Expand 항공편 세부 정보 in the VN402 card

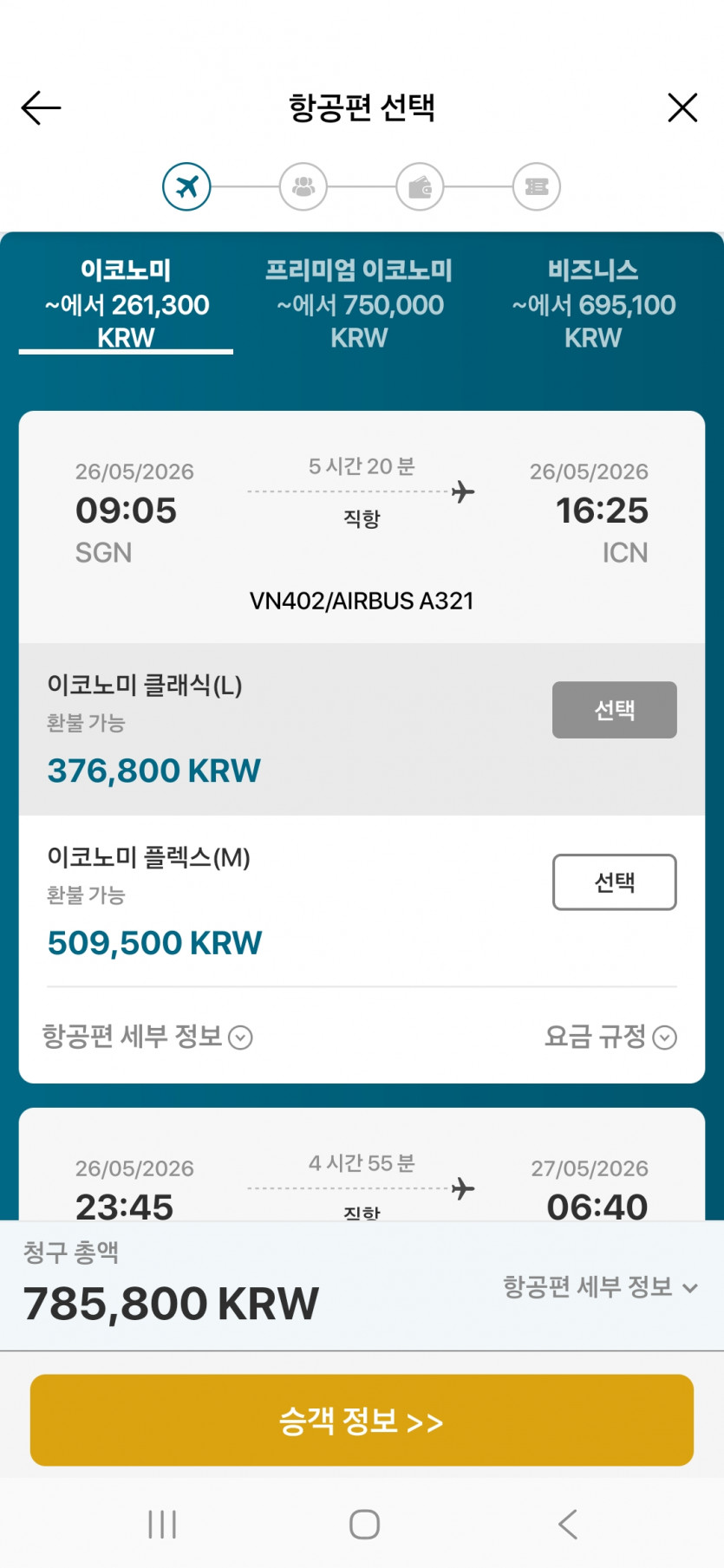pos(147,1037)
